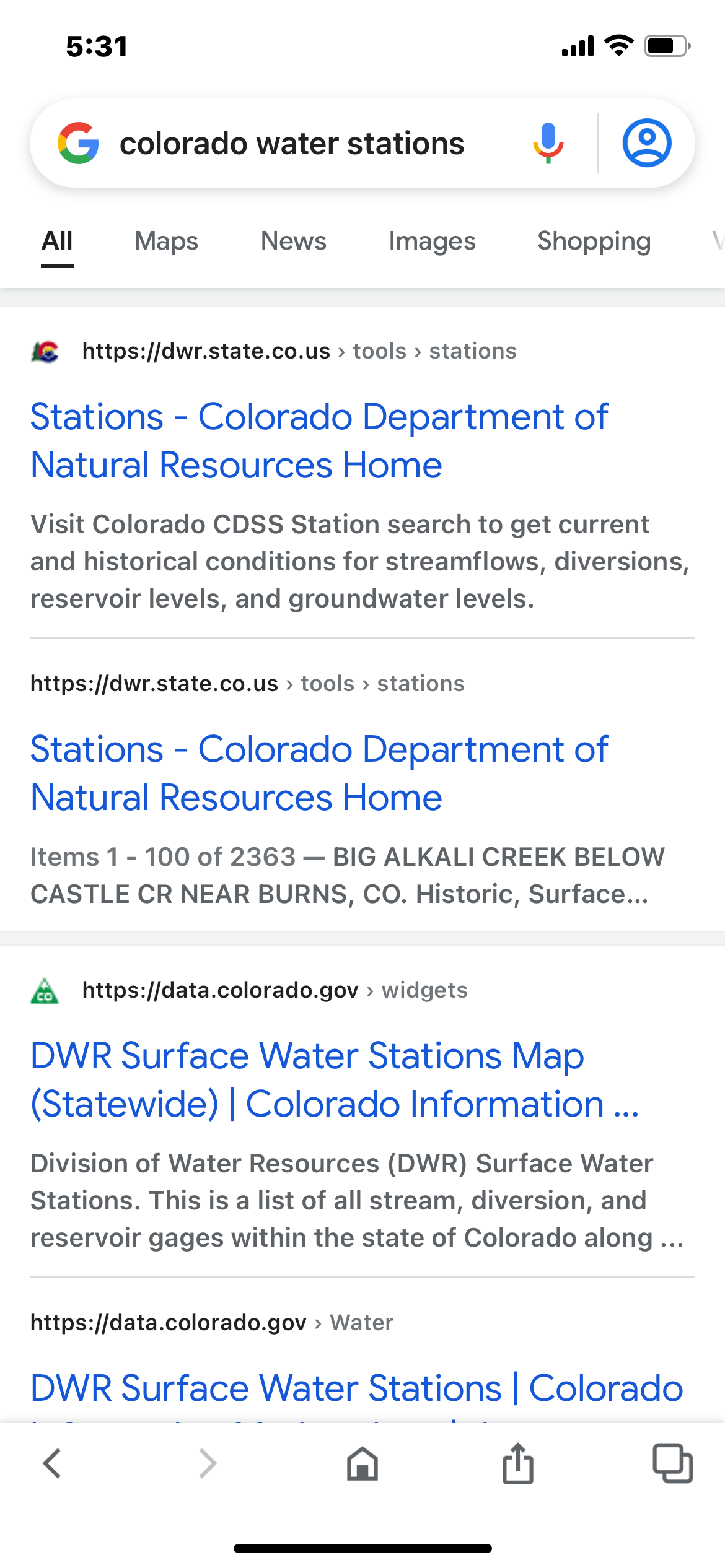Open the Google account profile icon
Screen dimensions: 725x1568
click(x=646, y=143)
